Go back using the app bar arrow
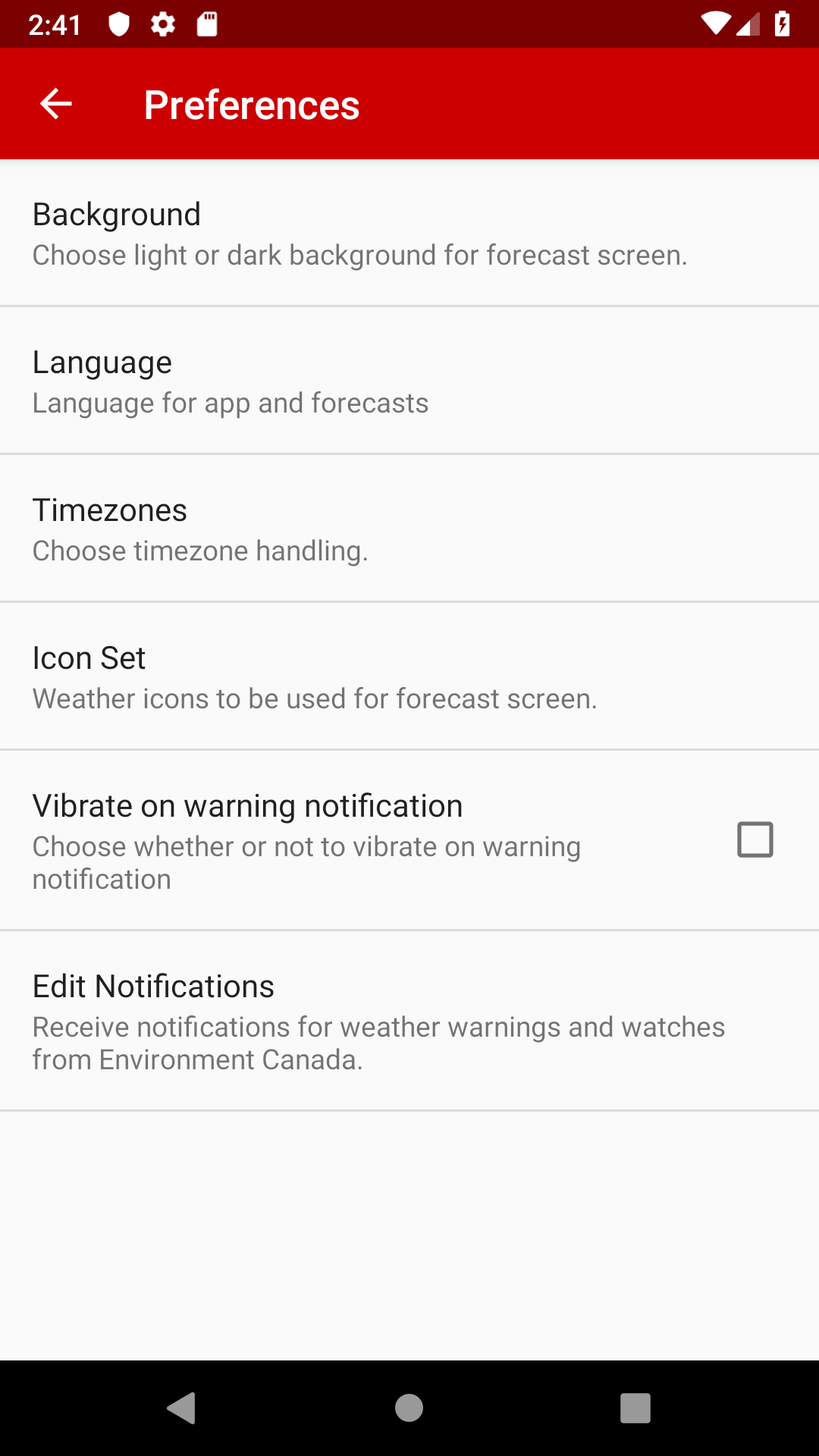This screenshot has width=819, height=1456. coord(55,104)
